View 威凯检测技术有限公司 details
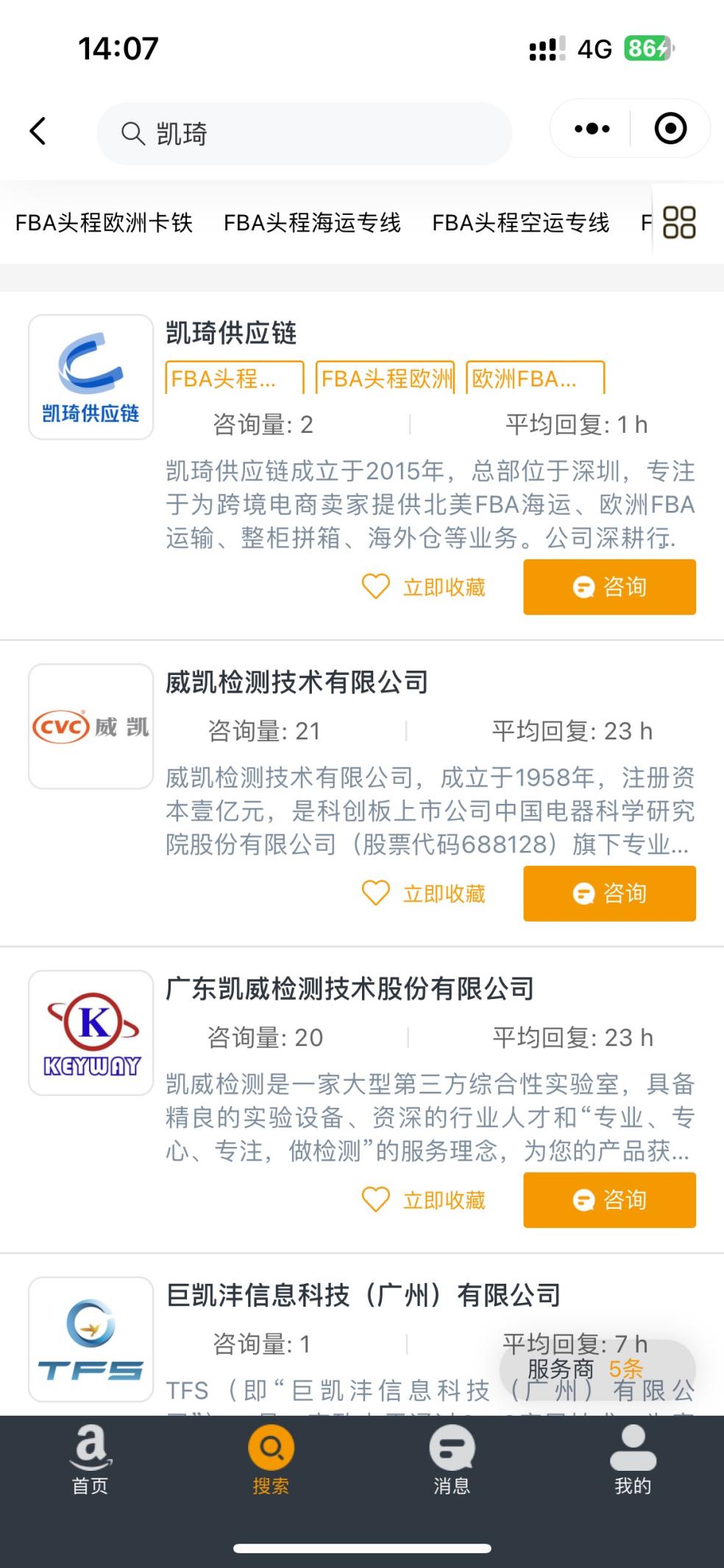724x1568 pixels. pos(296,682)
